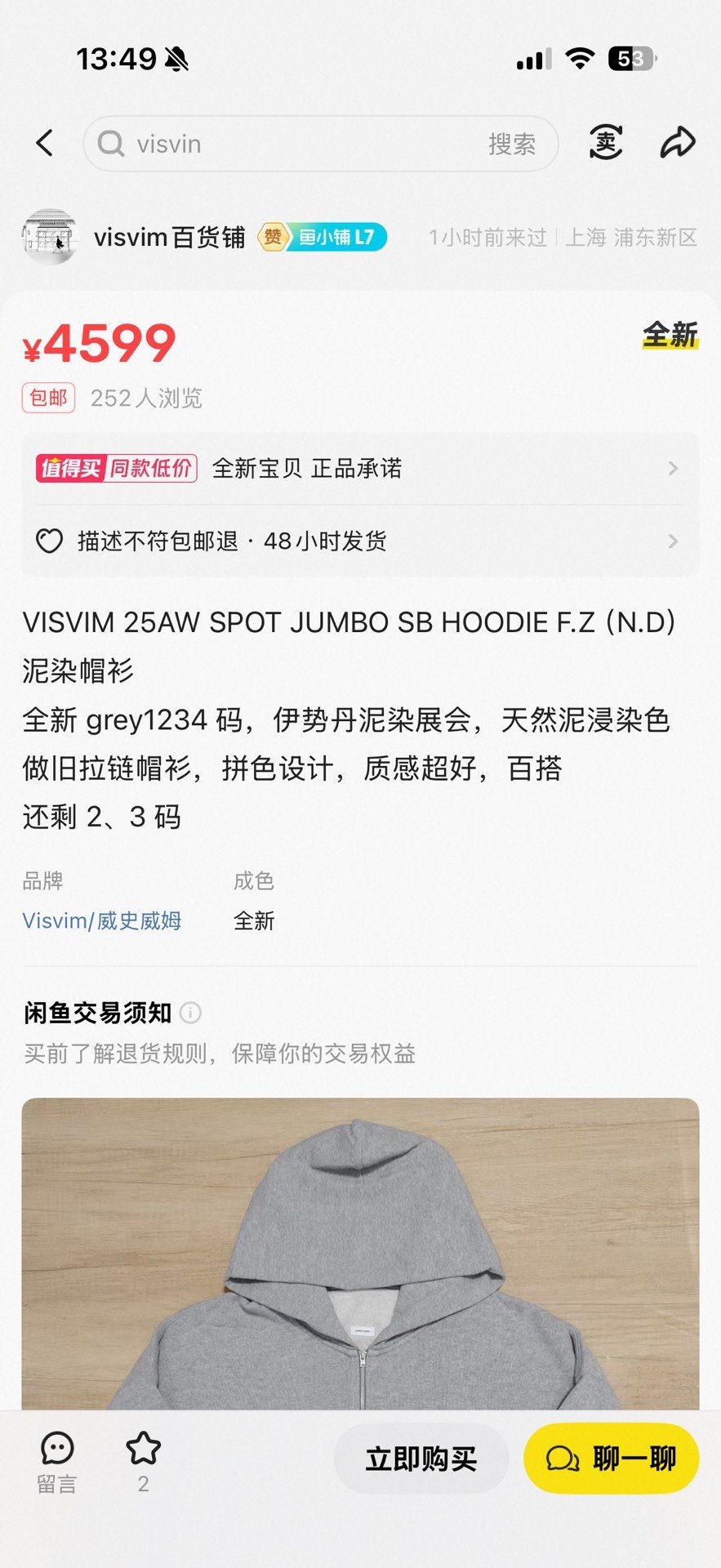Open the 描述不符包邮退 guarantee row
721x1568 pixels.
[360, 541]
